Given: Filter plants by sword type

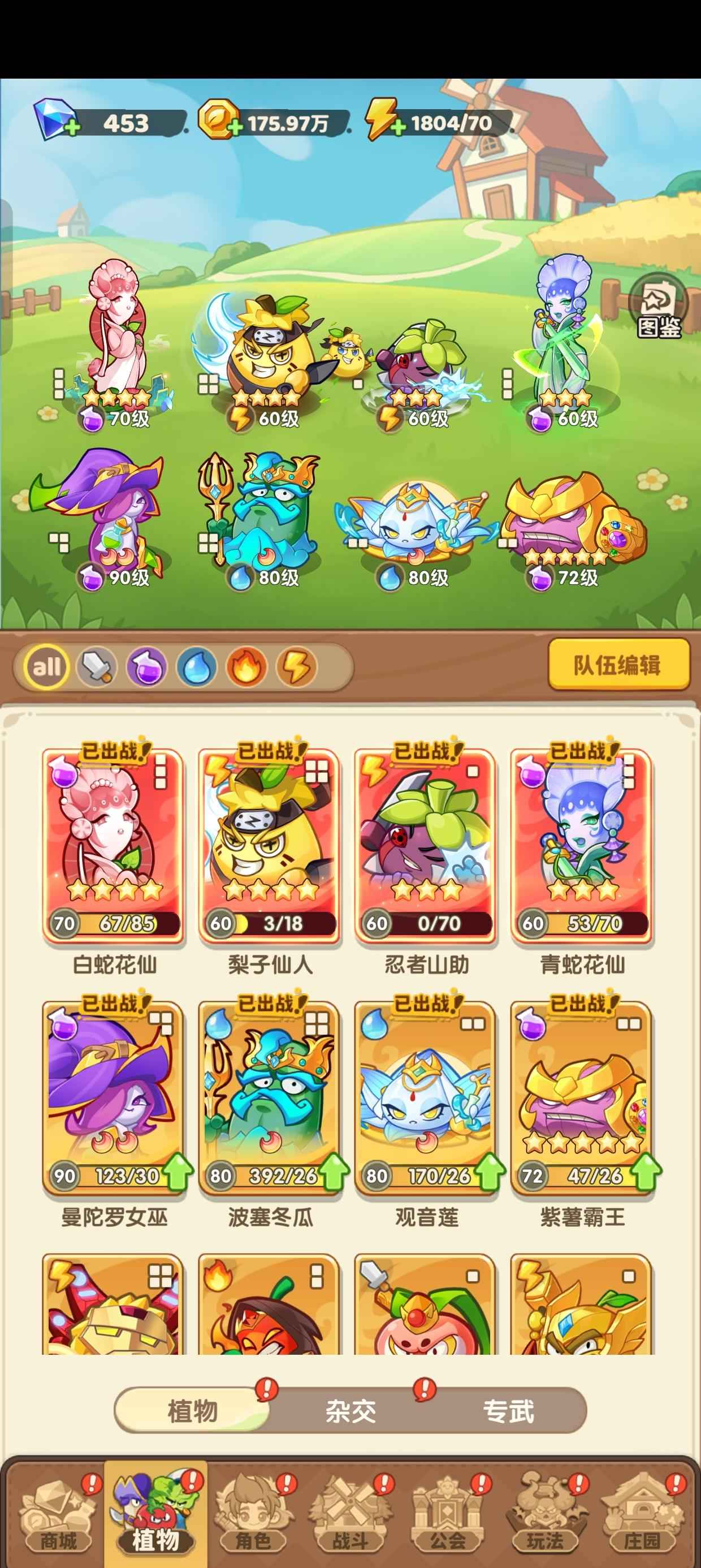Looking at the screenshot, I should click(96, 666).
